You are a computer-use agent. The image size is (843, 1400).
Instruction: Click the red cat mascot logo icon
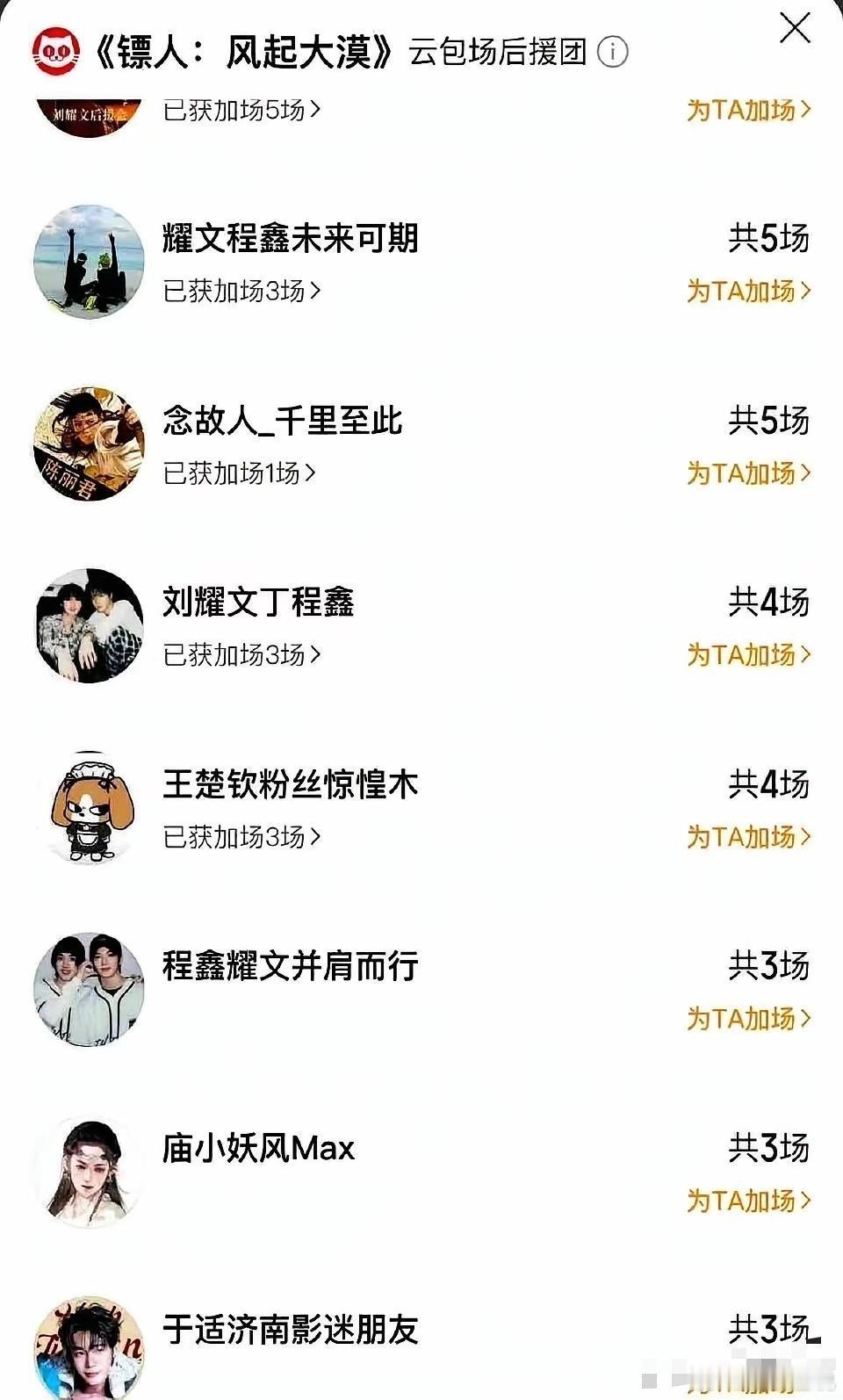pyautogui.click(x=54, y=51)
